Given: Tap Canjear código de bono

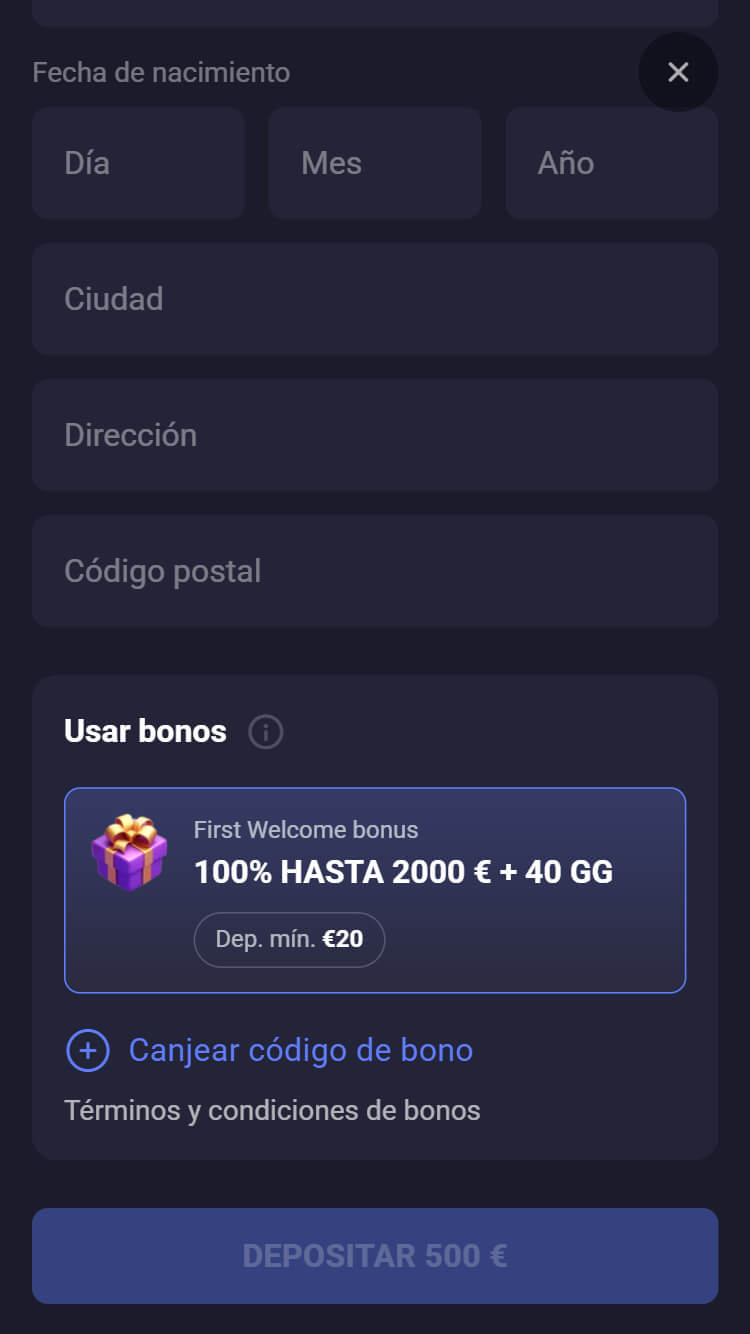Looking at the screenshot, I should tap(300, 1051).
